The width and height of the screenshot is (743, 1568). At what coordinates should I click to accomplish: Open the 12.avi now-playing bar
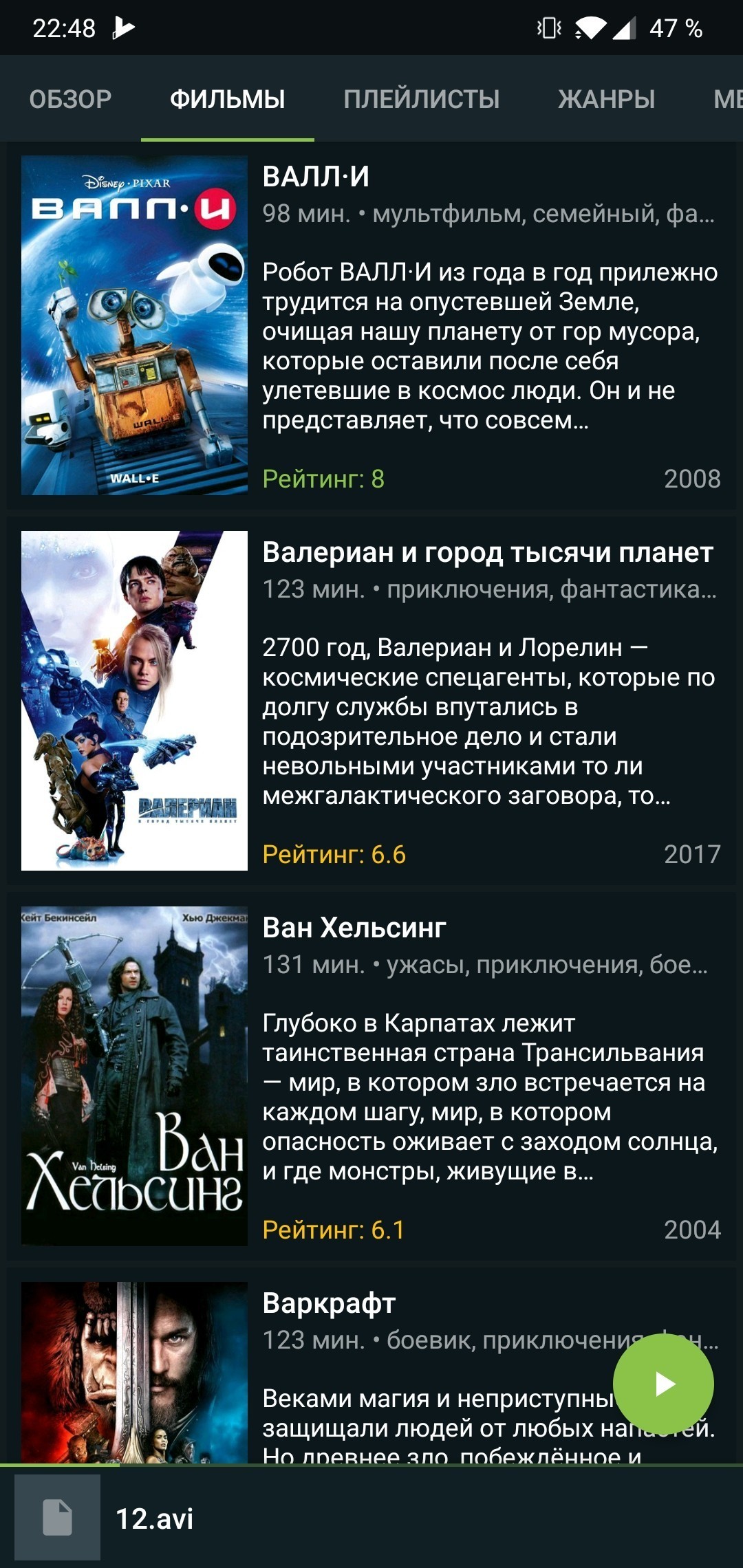pos(371,1518)
